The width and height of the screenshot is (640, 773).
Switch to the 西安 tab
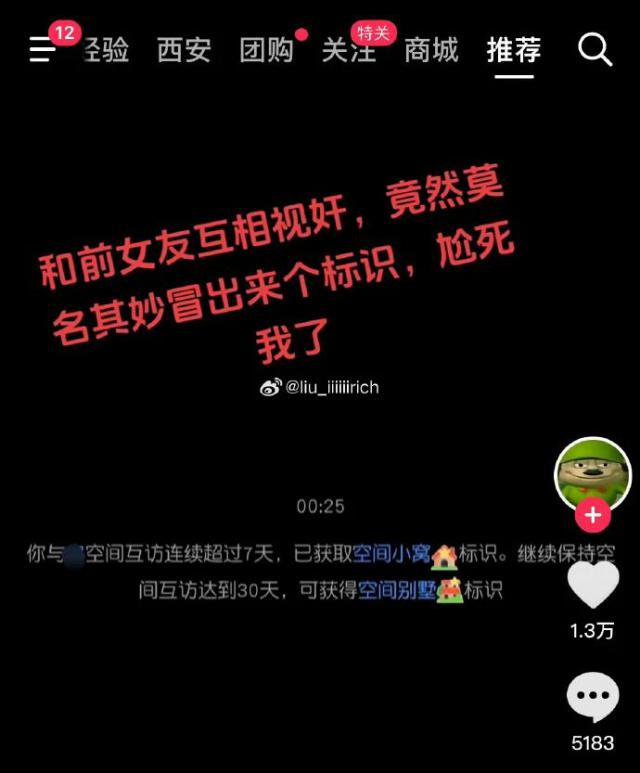(184, 50)
